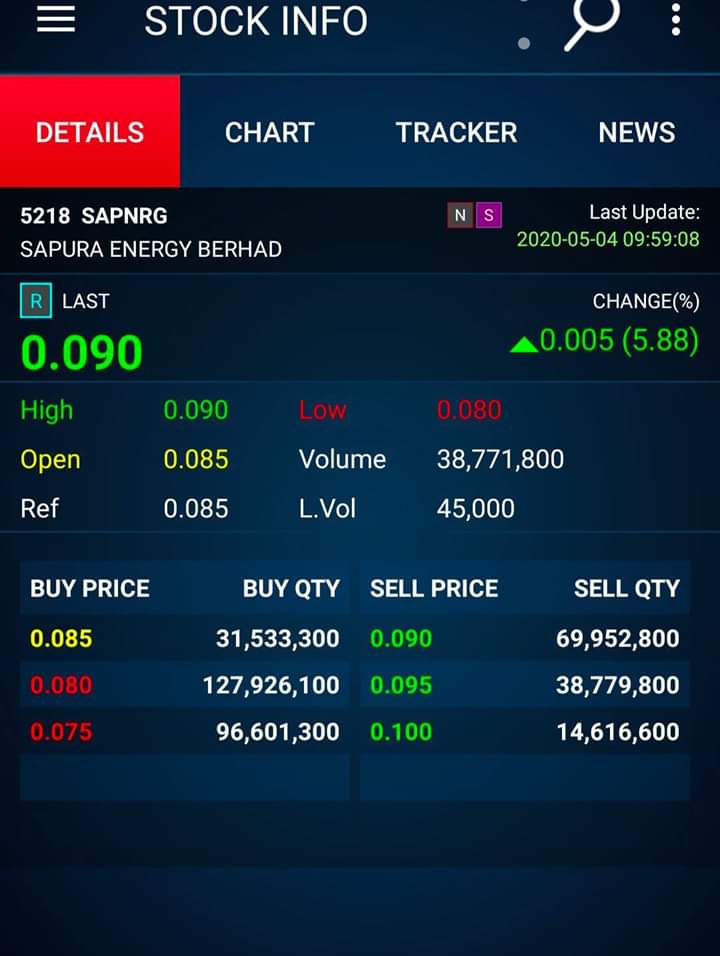Open the NEWS tab
Screen dimensions: 720x956
tap(637, 132)
